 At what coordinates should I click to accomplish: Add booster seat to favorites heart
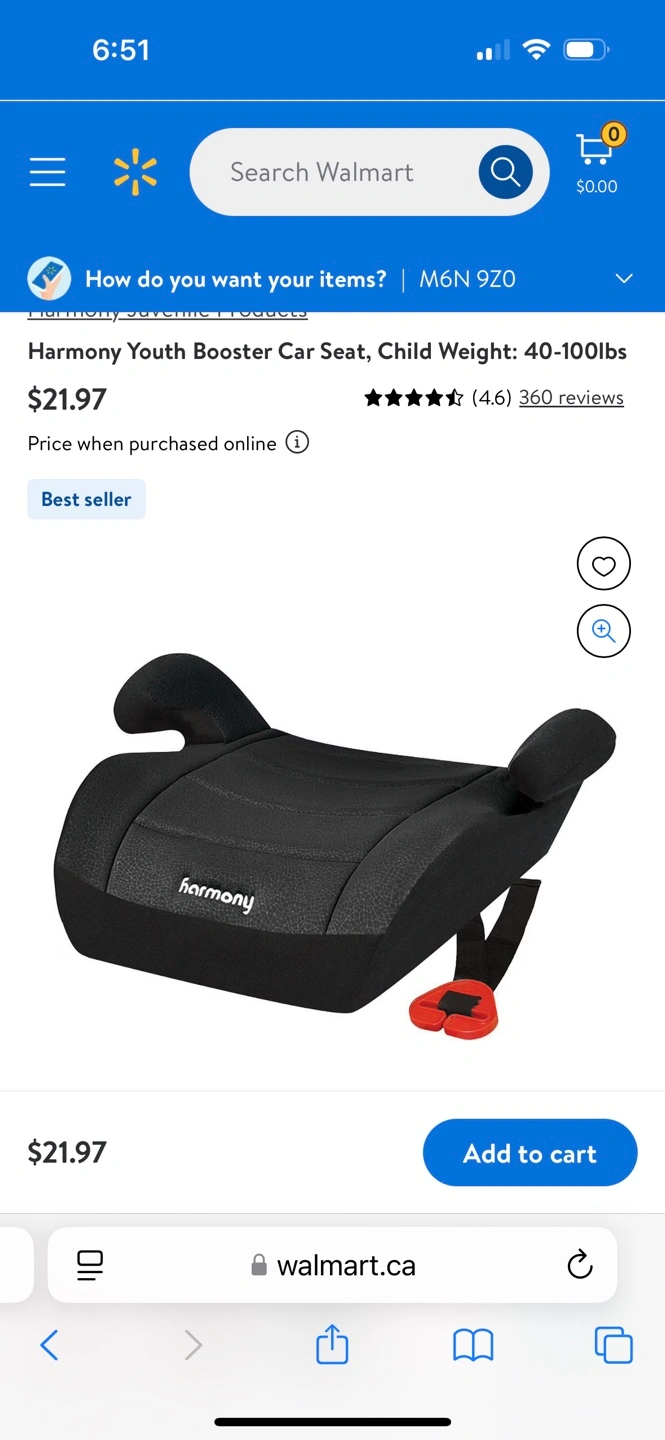[604, 565]
